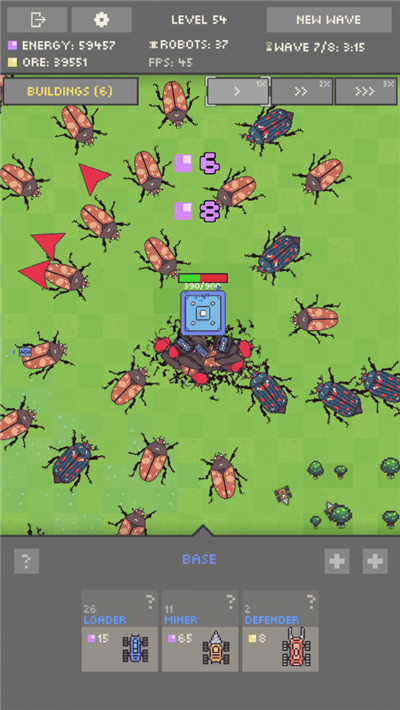Show Miner info question mark
This screenshot has height=710, width=400.
231,601
